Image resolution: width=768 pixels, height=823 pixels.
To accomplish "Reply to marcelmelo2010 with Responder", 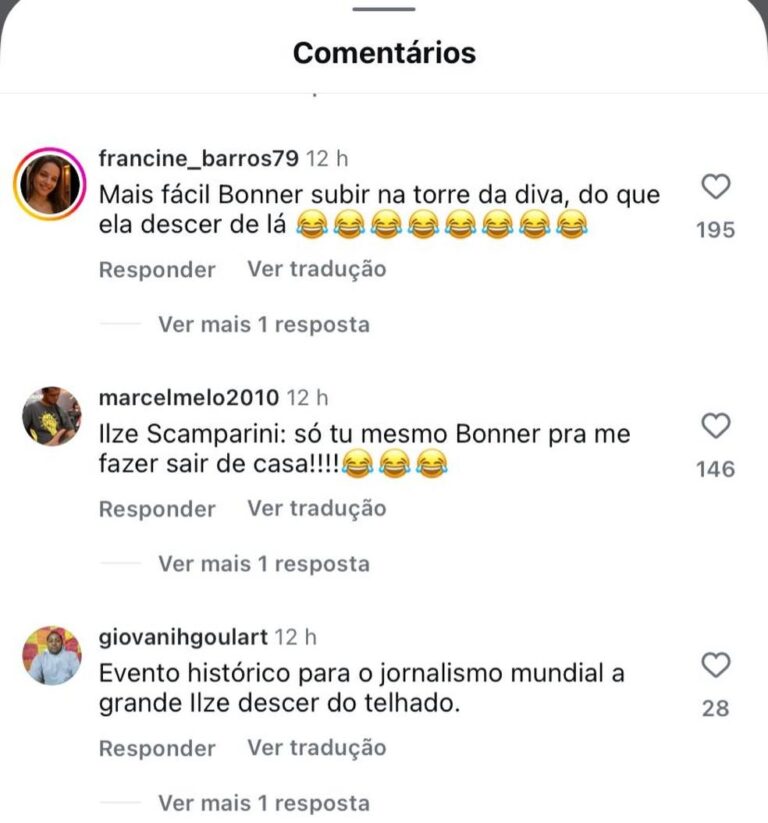I will pos(156,508).
